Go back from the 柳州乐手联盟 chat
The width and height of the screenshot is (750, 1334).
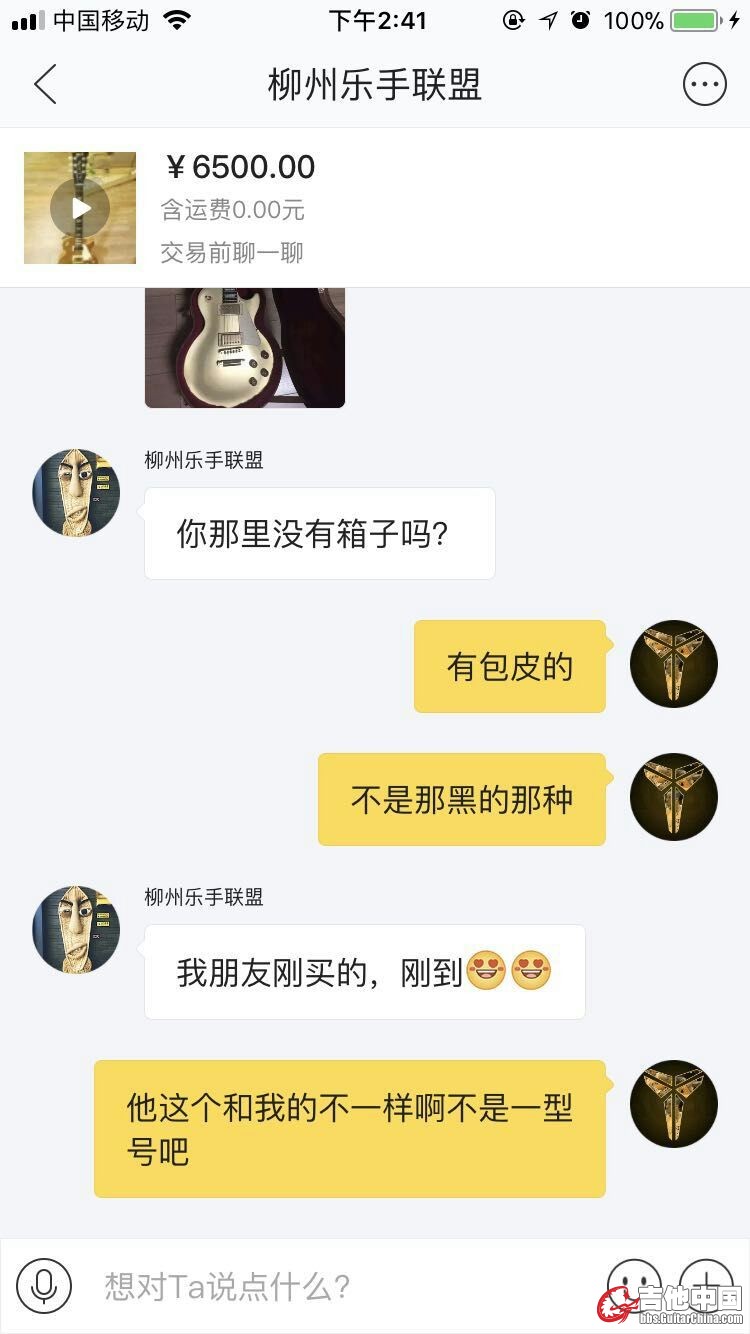pyautogui.click(x=45, y=85)
